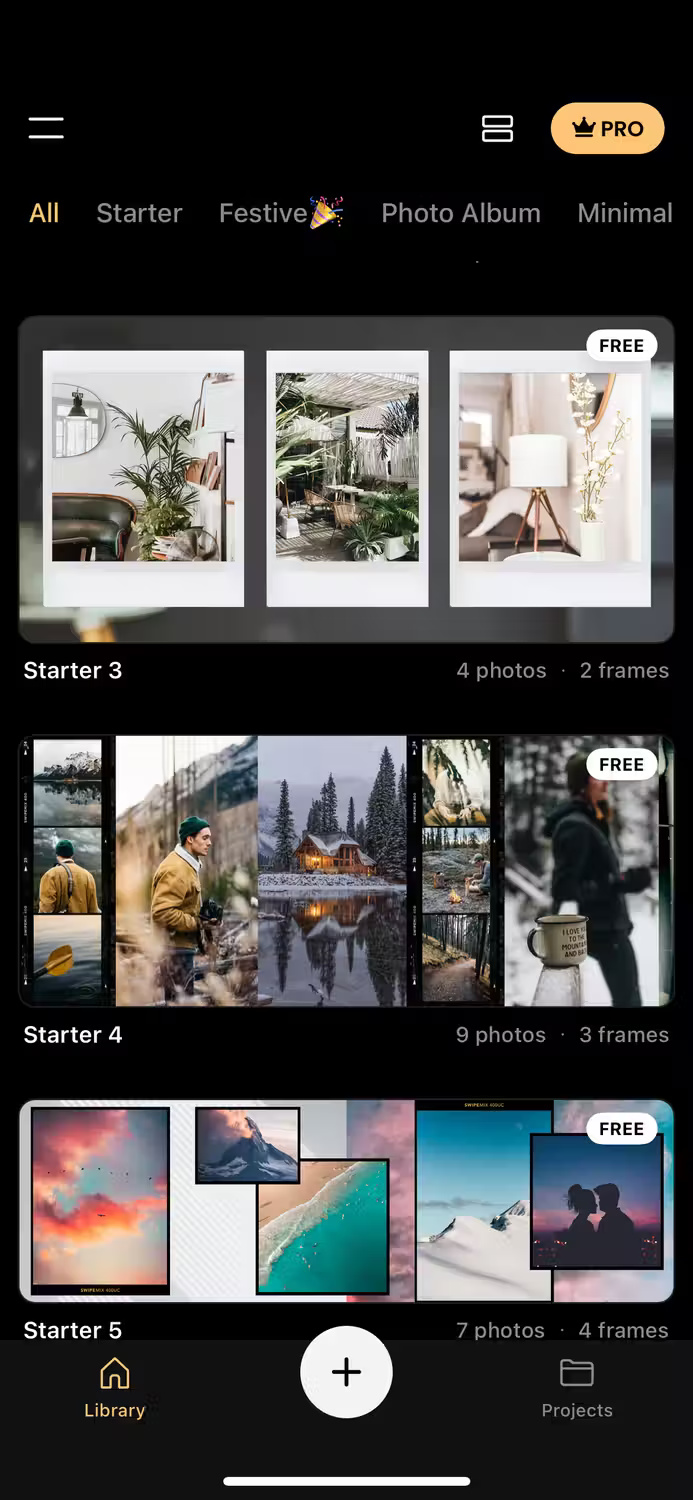Viewport: 693px width, 1500px height.
Task: Open the Starter 3 template
Action: (x=346, y=479)
